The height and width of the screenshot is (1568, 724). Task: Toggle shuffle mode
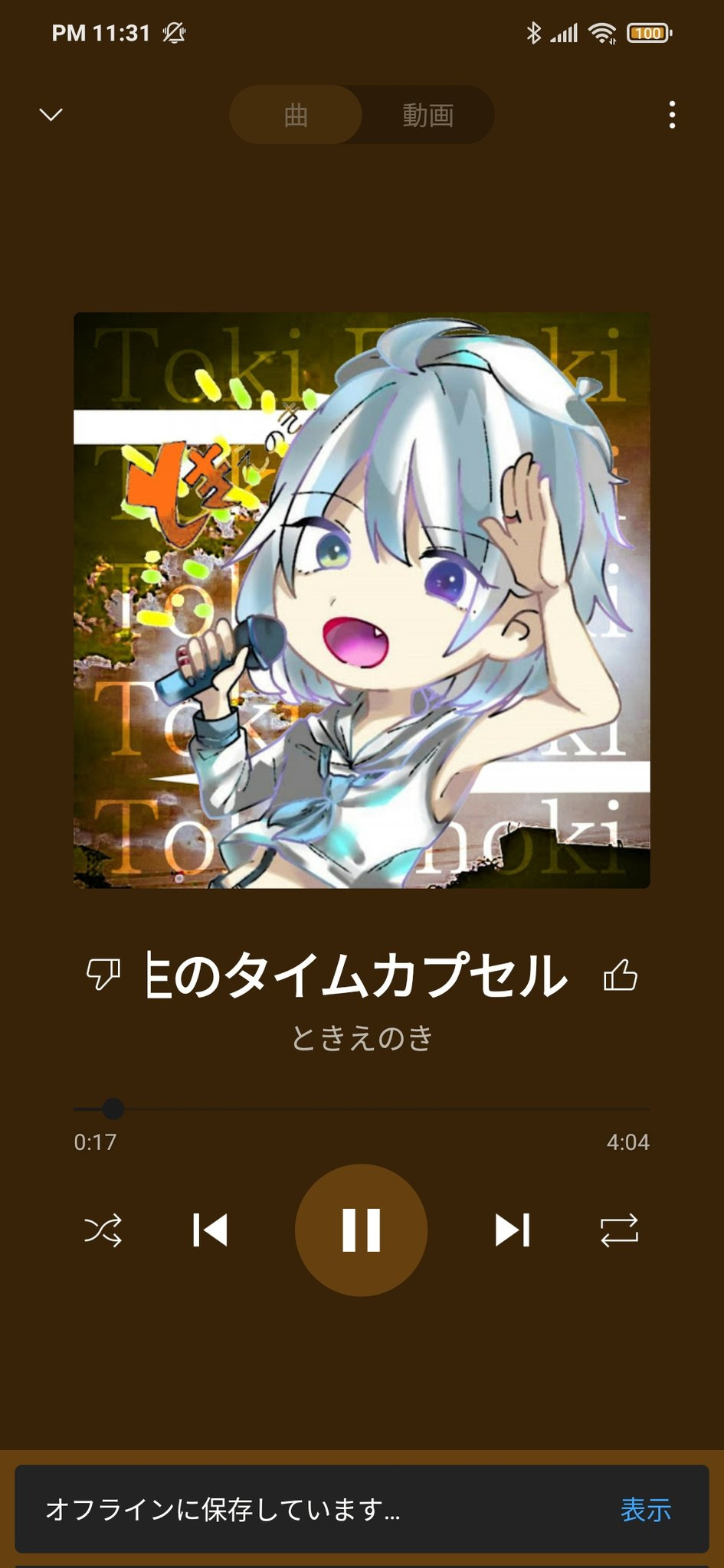[x=103, y=1230]
